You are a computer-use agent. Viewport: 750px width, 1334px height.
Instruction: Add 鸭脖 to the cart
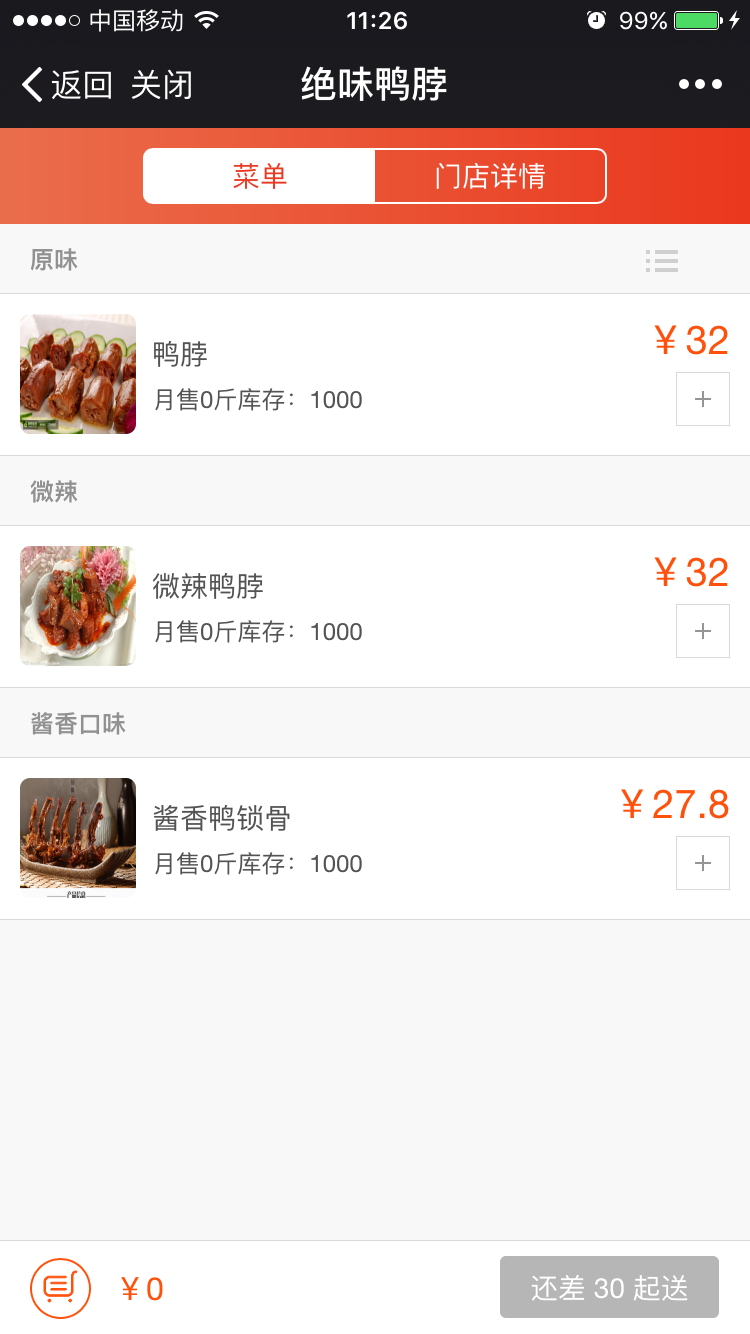702,399
